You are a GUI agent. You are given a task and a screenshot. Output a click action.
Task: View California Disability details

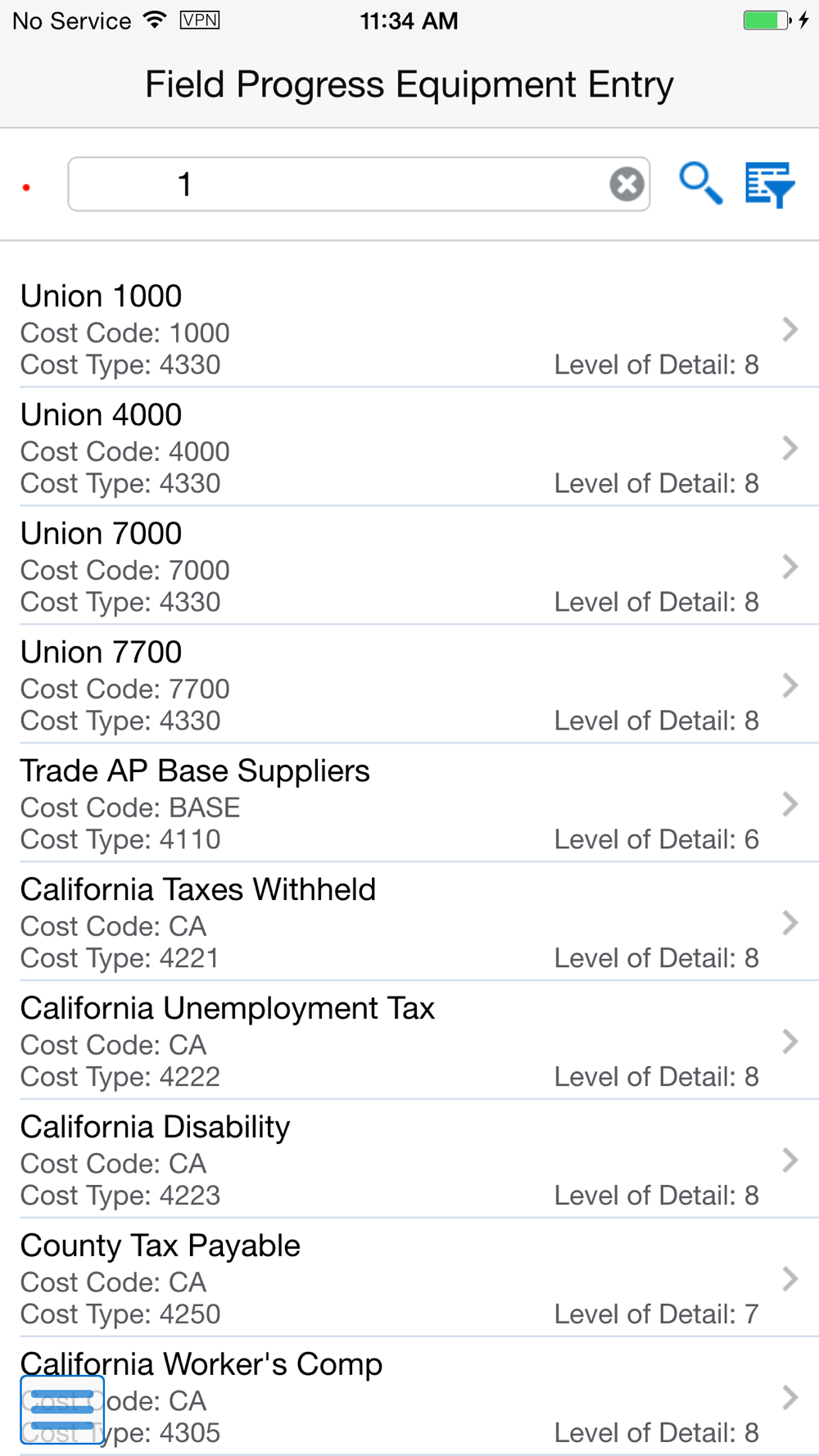point(409,1160)
